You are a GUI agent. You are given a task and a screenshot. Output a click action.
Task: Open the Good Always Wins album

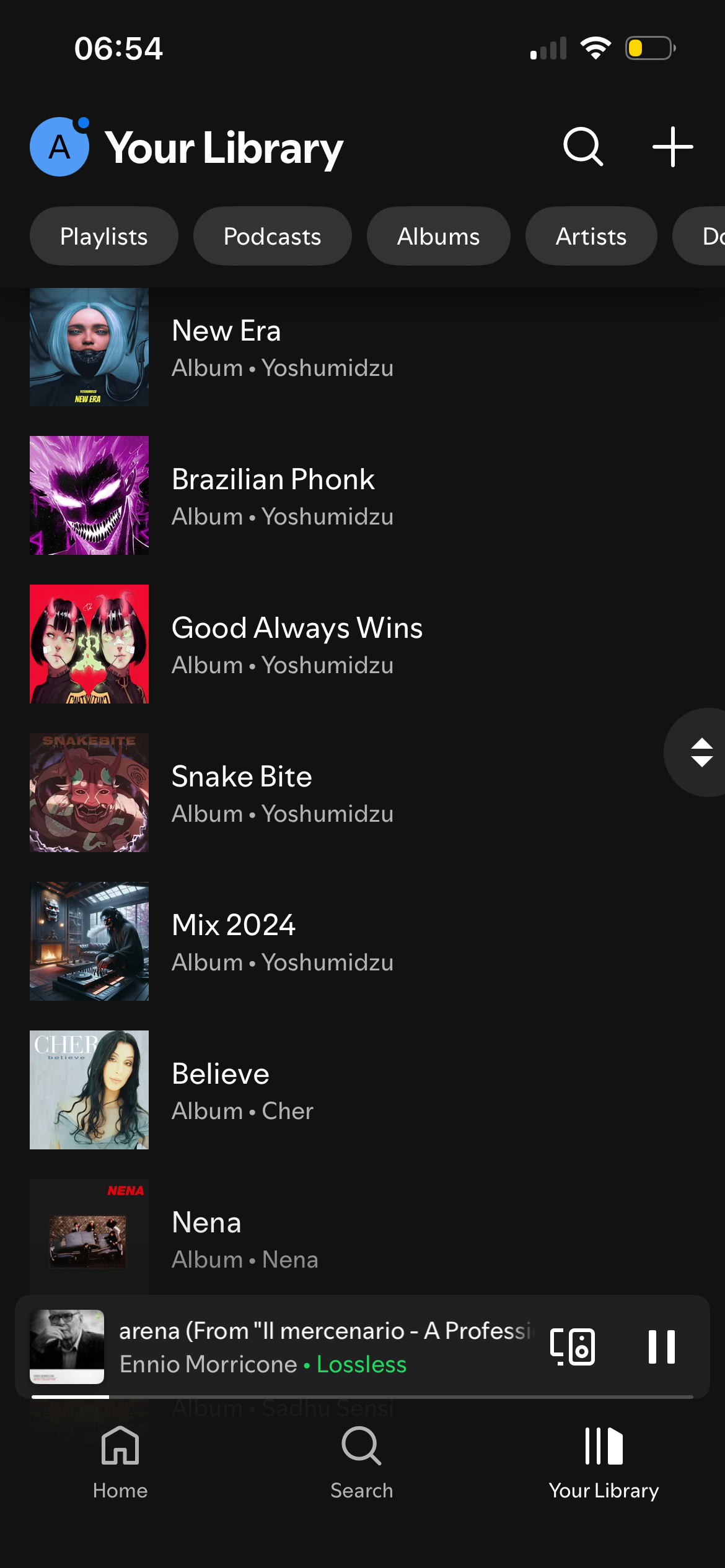[296, 644]
